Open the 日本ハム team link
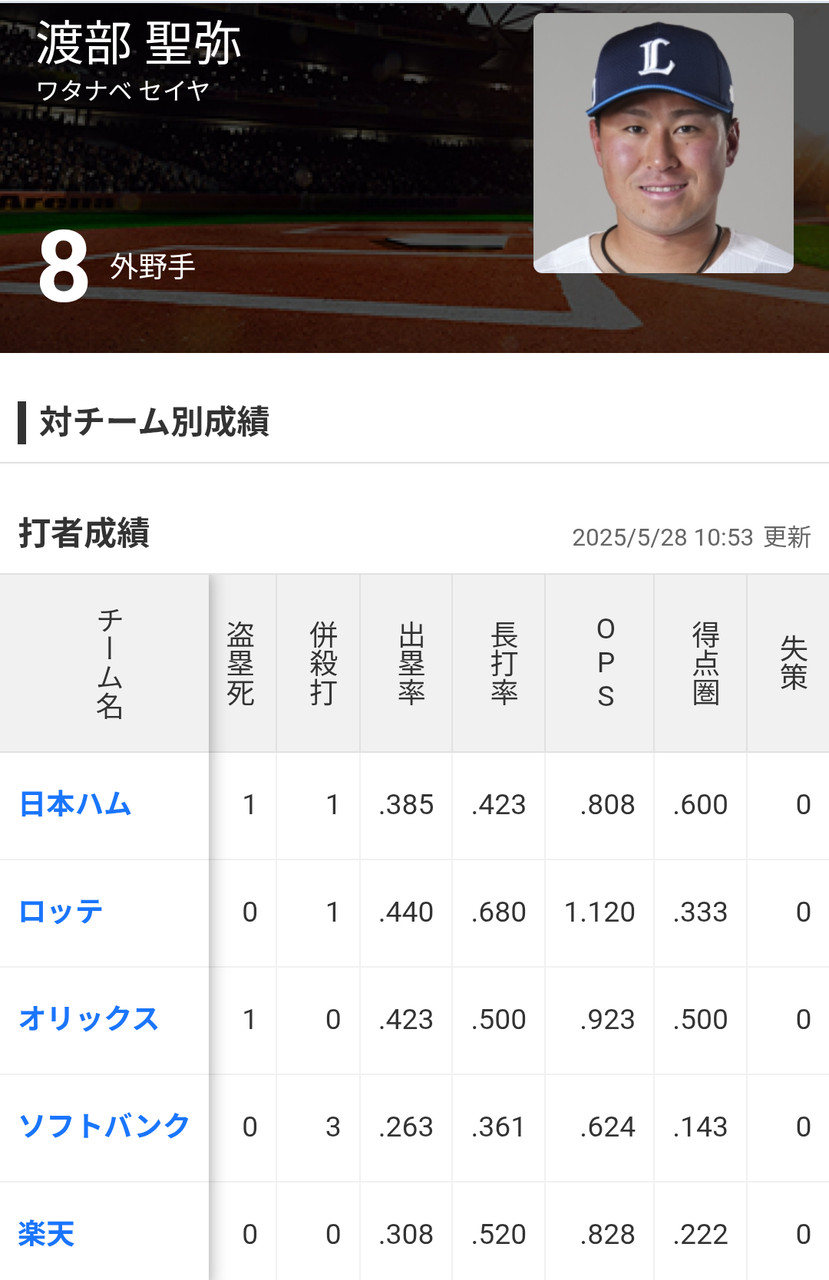The width and height of the screenshot is (829, 1280). [x=75, y=805]
